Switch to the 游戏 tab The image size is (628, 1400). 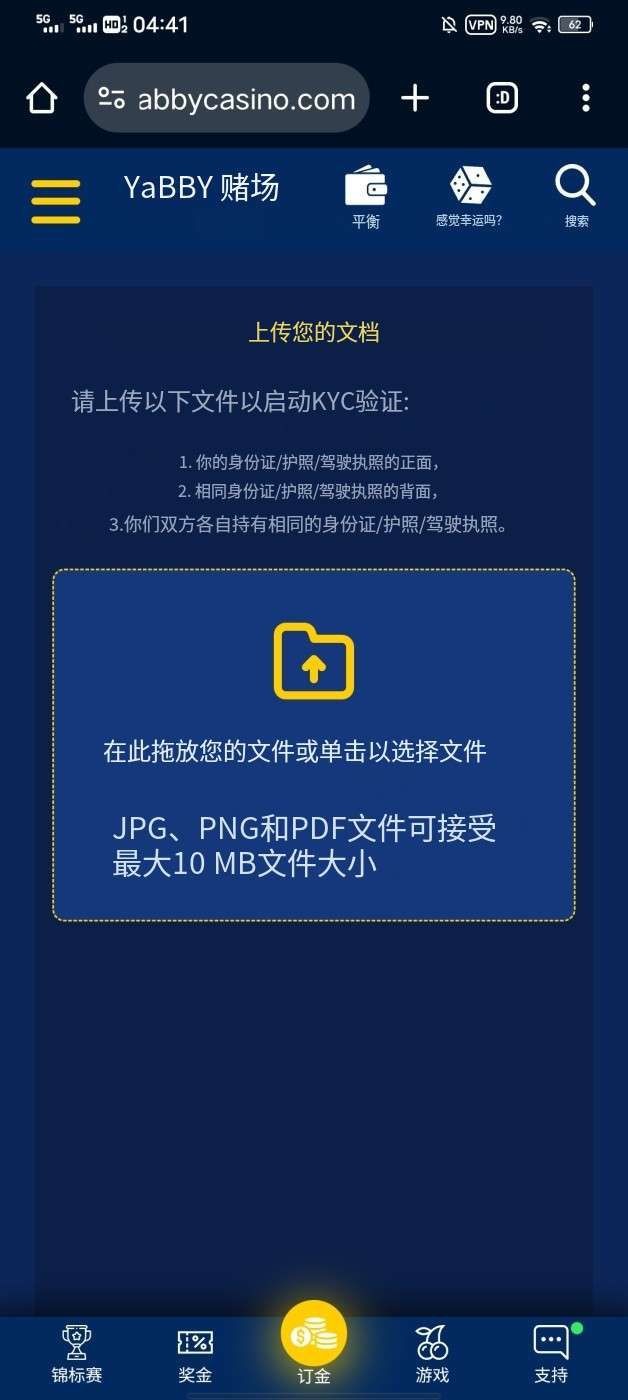coord(432,1355)
